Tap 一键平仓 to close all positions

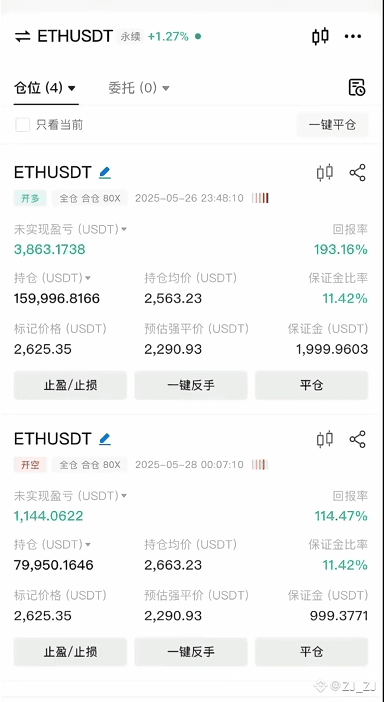tap(332, 125)
